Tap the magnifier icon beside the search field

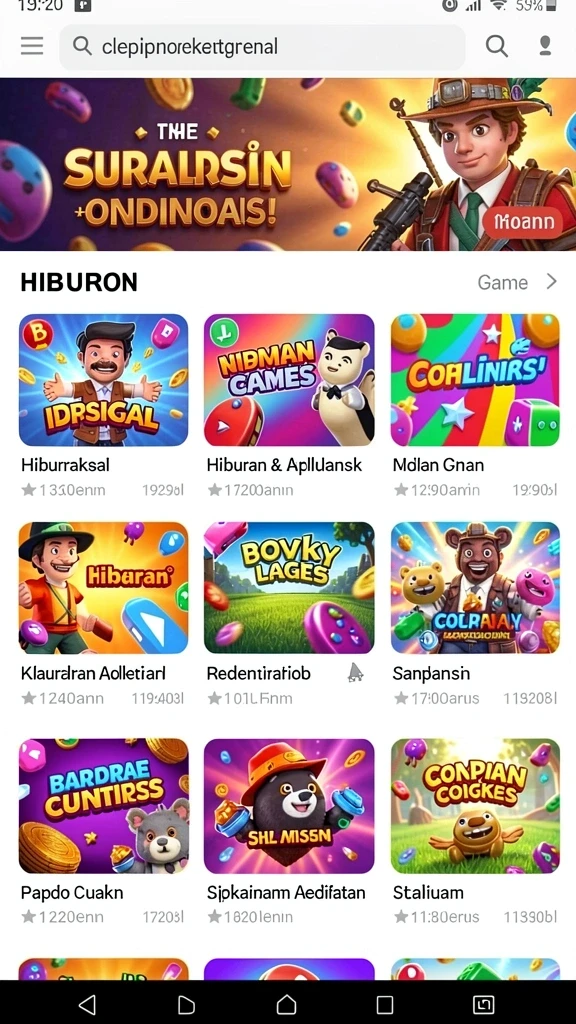[496, 46]
